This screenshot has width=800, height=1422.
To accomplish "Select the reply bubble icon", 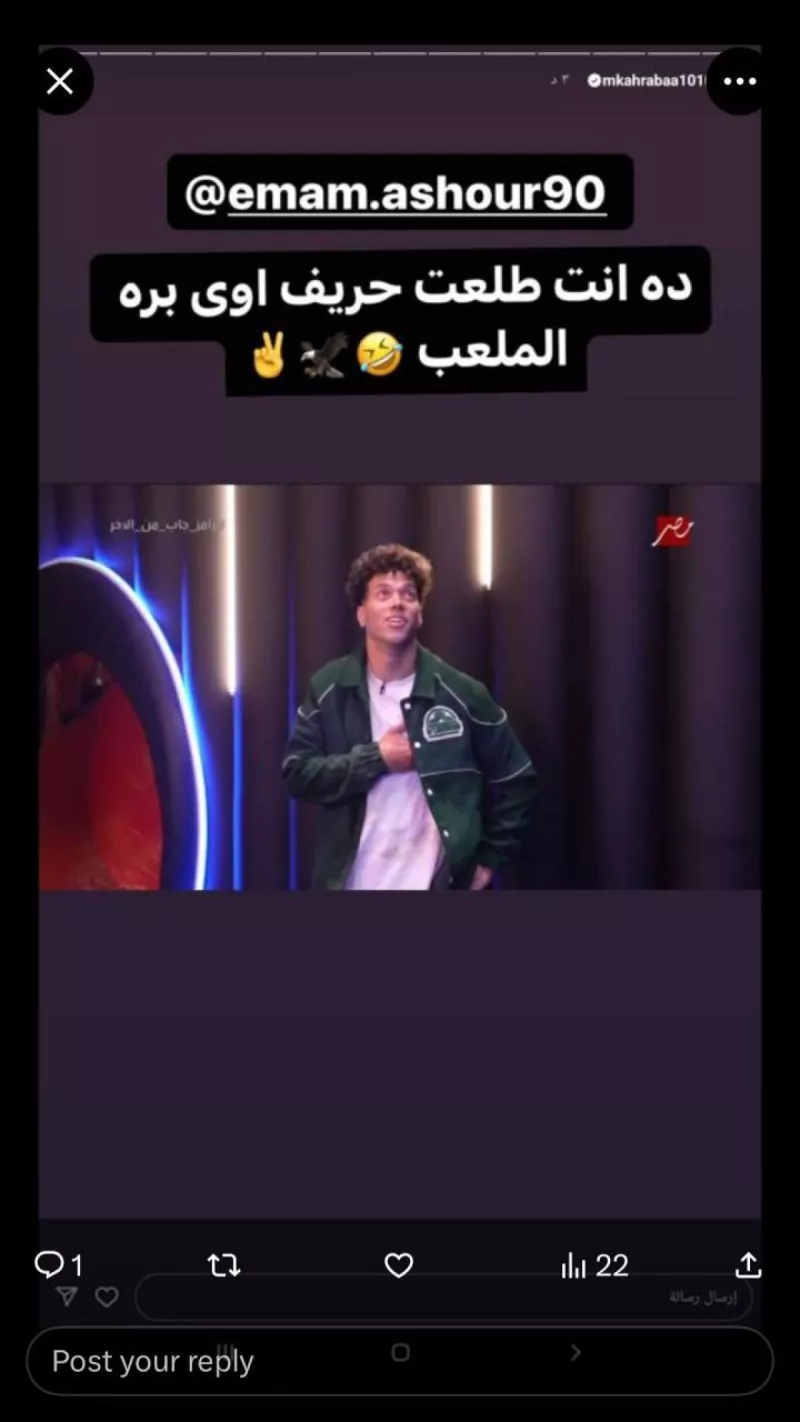I will coord(50,1266).
